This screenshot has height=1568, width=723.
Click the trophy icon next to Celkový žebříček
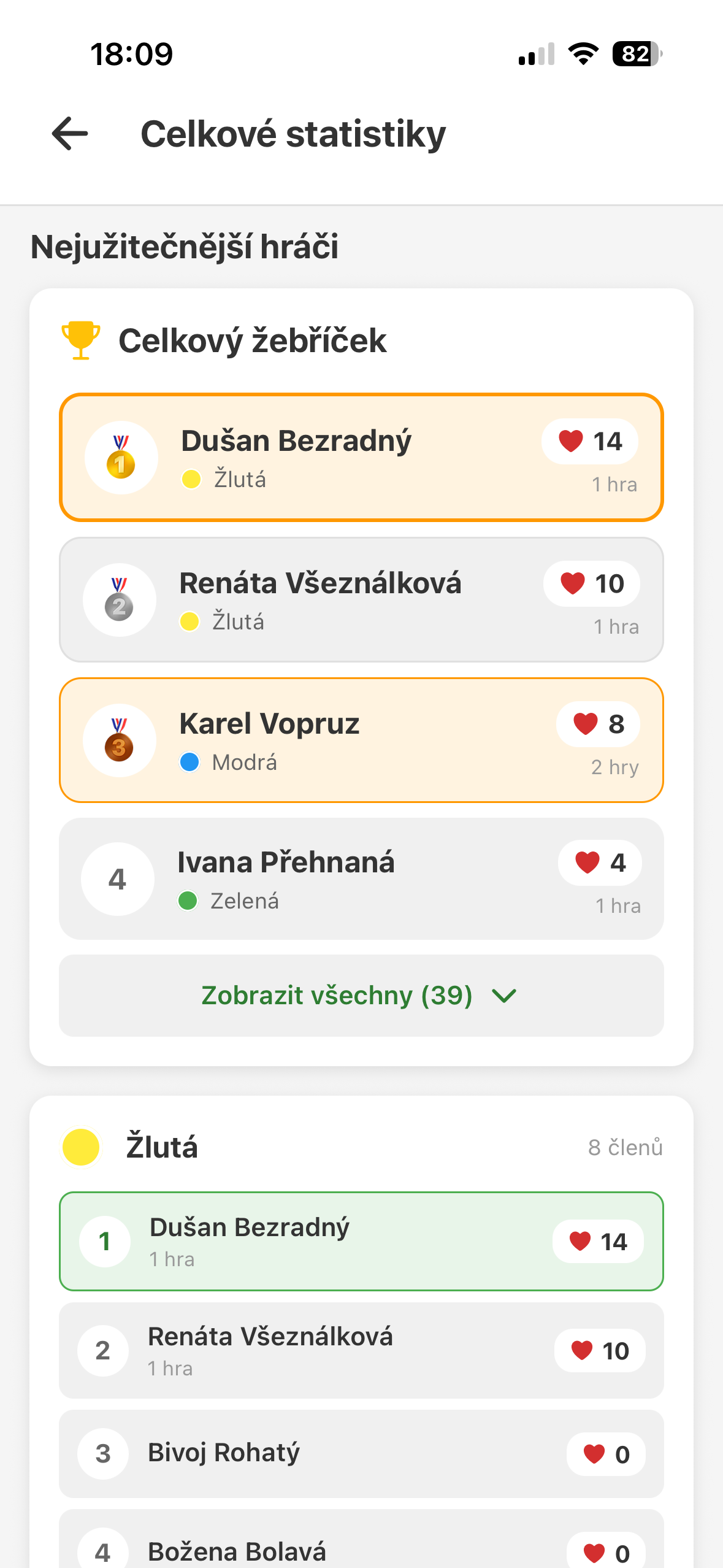pos(80,340)
